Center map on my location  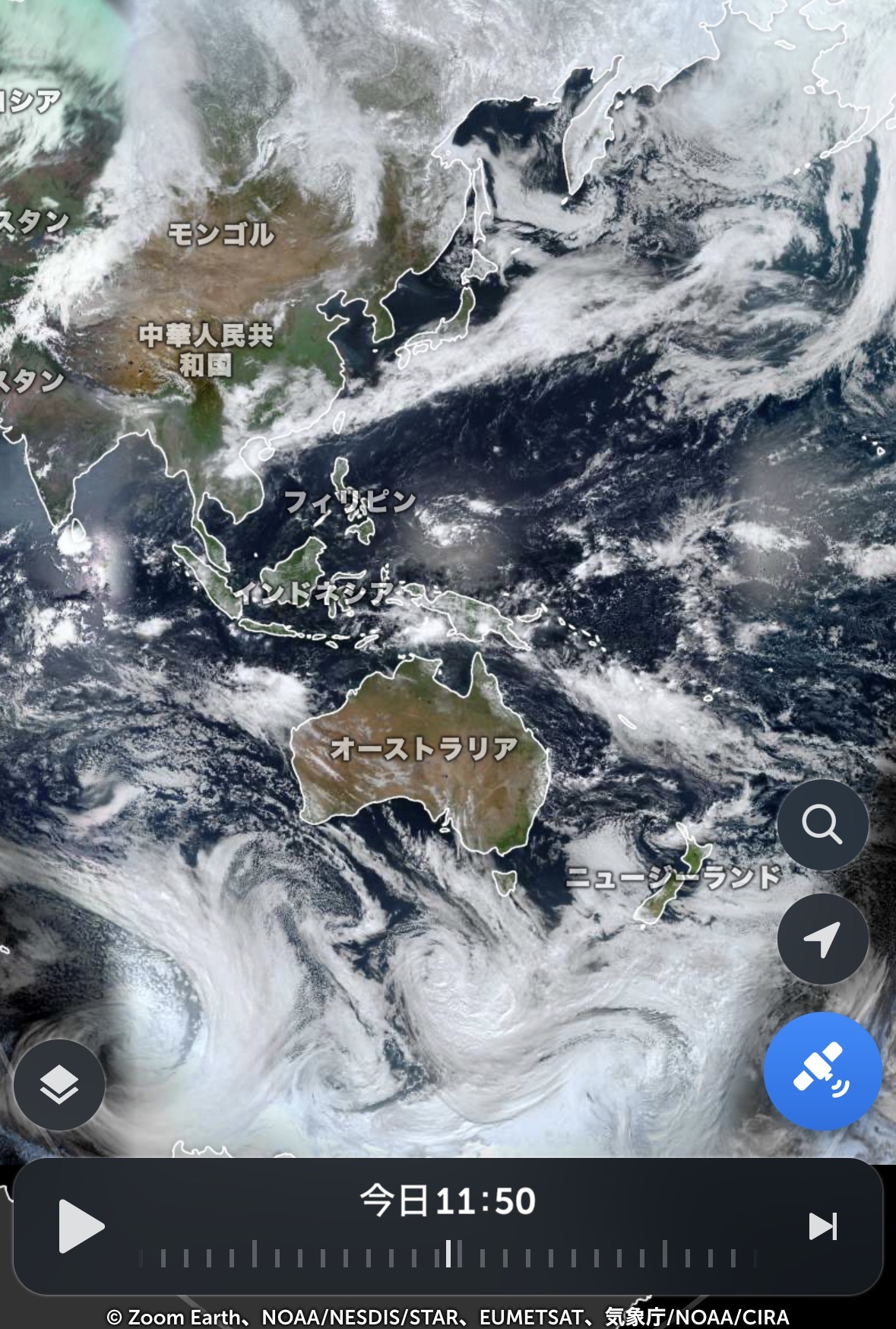click(822, 939)
